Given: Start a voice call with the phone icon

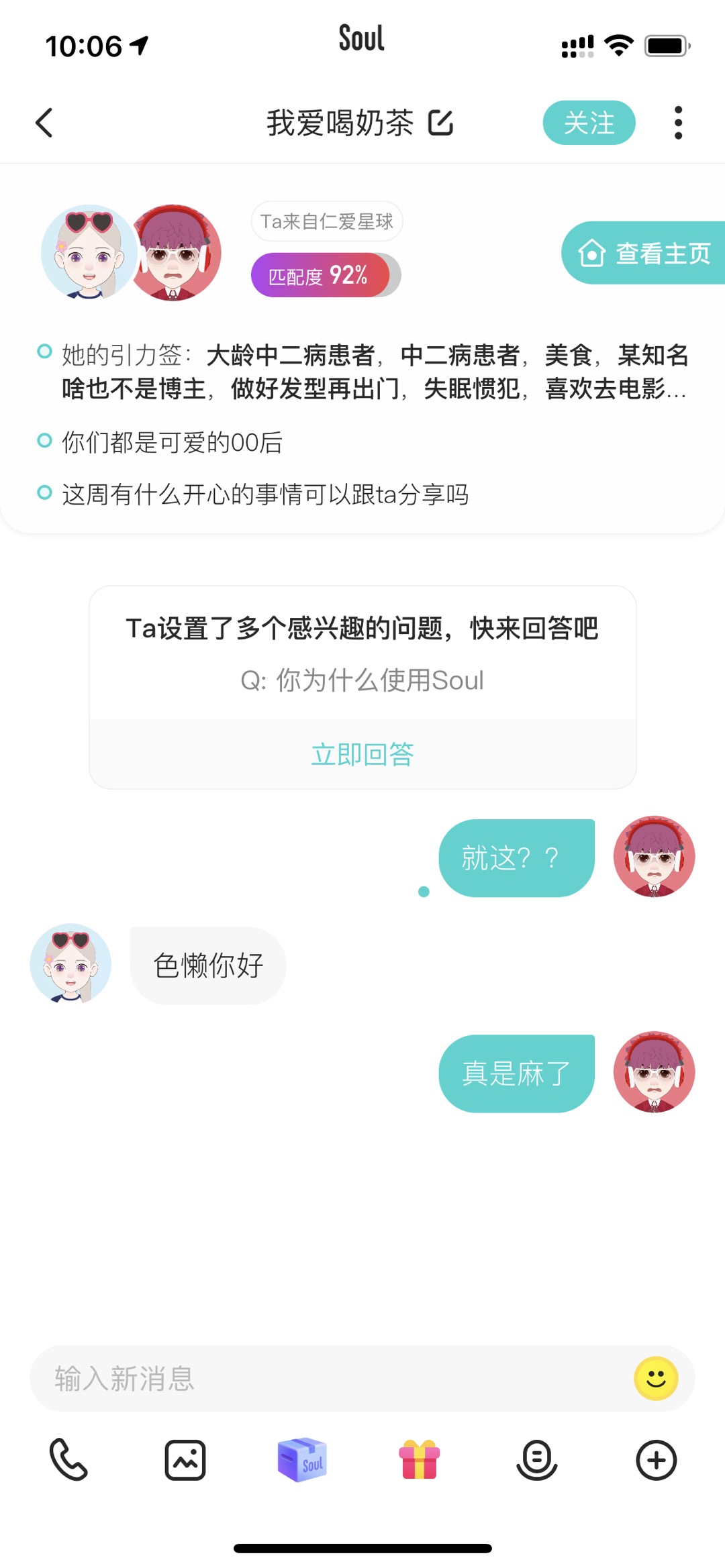Looking at the screenshot, I should [x=68, y=1459].
